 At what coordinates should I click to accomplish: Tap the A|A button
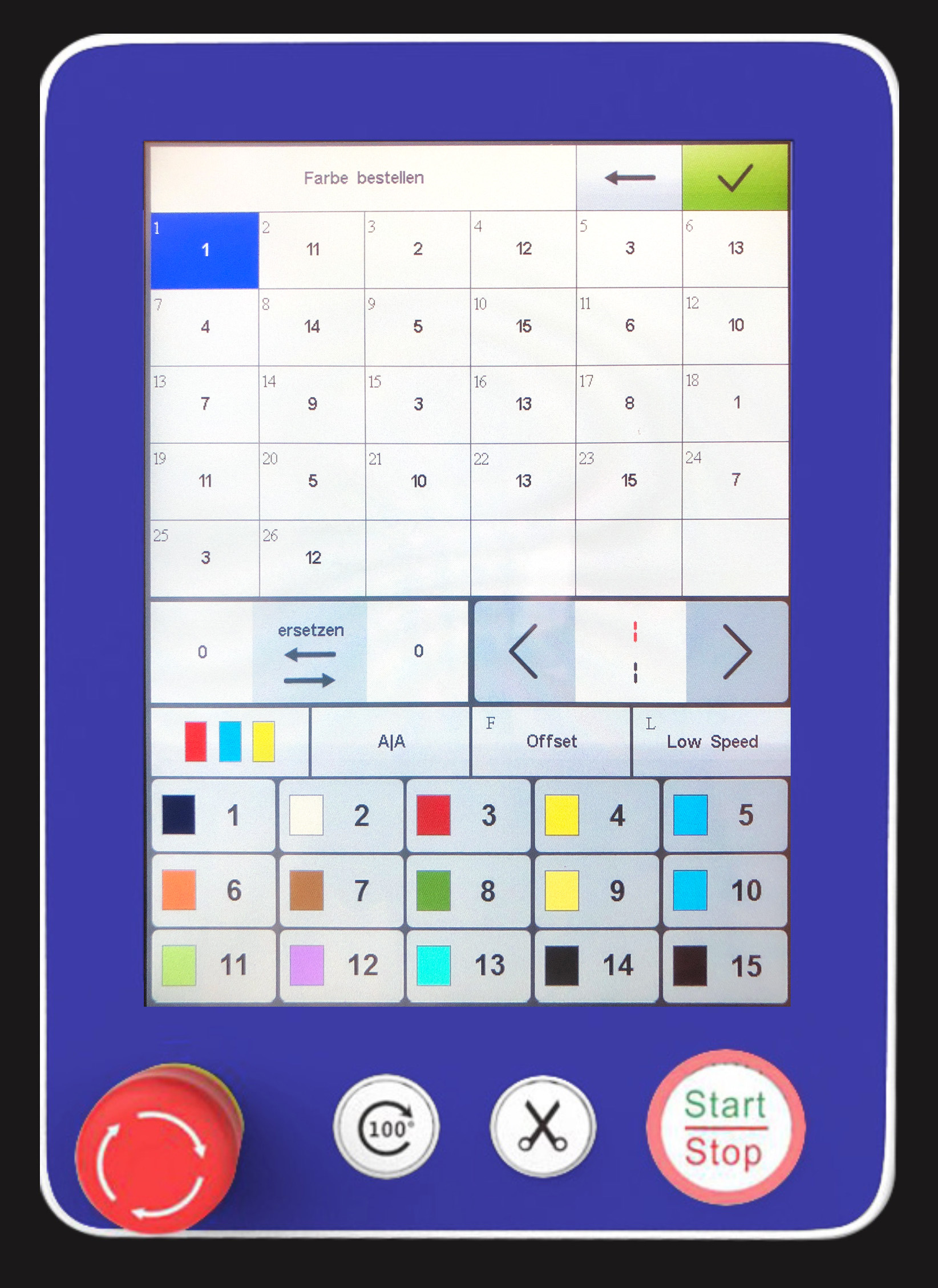tap(391, 742)
